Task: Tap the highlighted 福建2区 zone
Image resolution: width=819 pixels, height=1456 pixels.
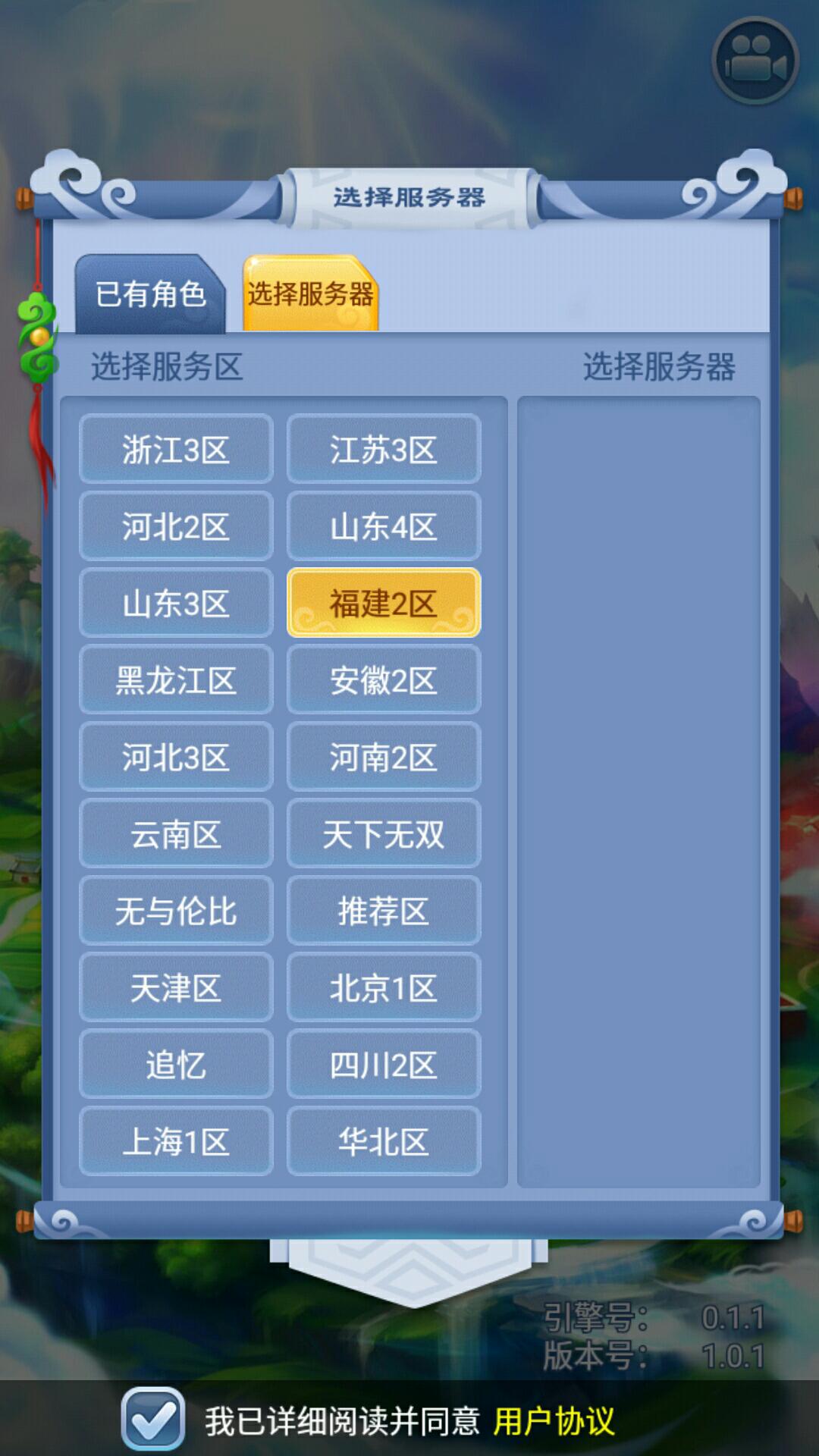Action: pos(384,604)
